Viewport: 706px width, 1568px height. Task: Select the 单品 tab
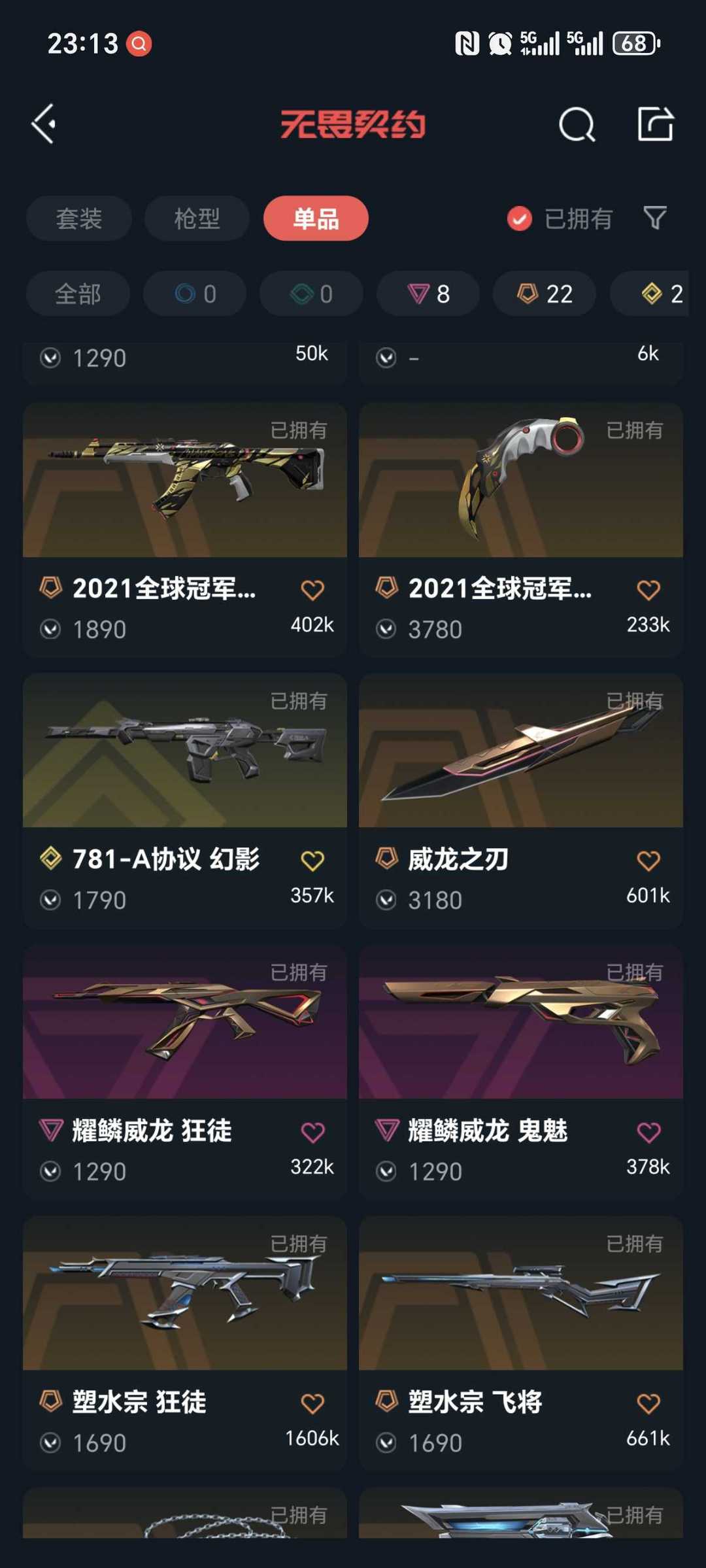point(316,218)
